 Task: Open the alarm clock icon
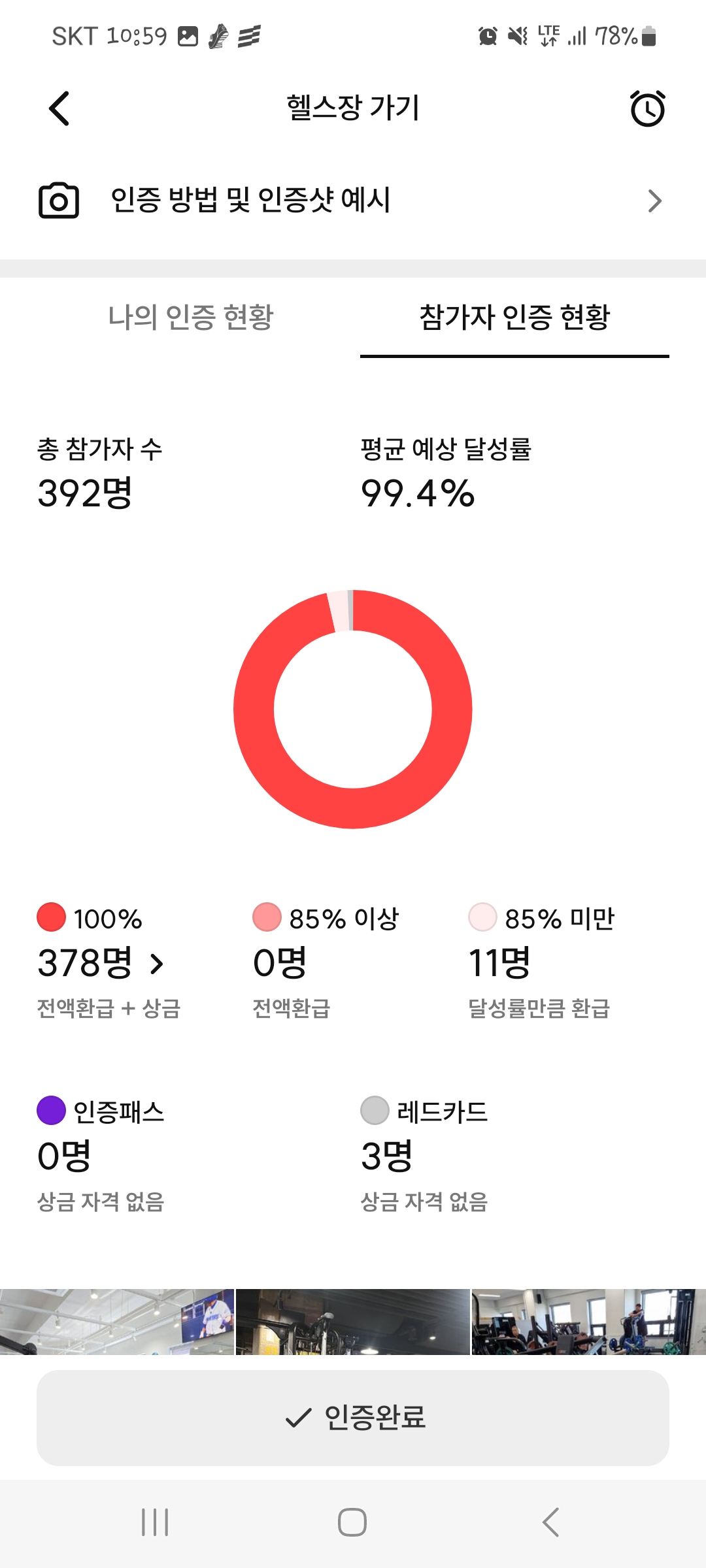647,108
